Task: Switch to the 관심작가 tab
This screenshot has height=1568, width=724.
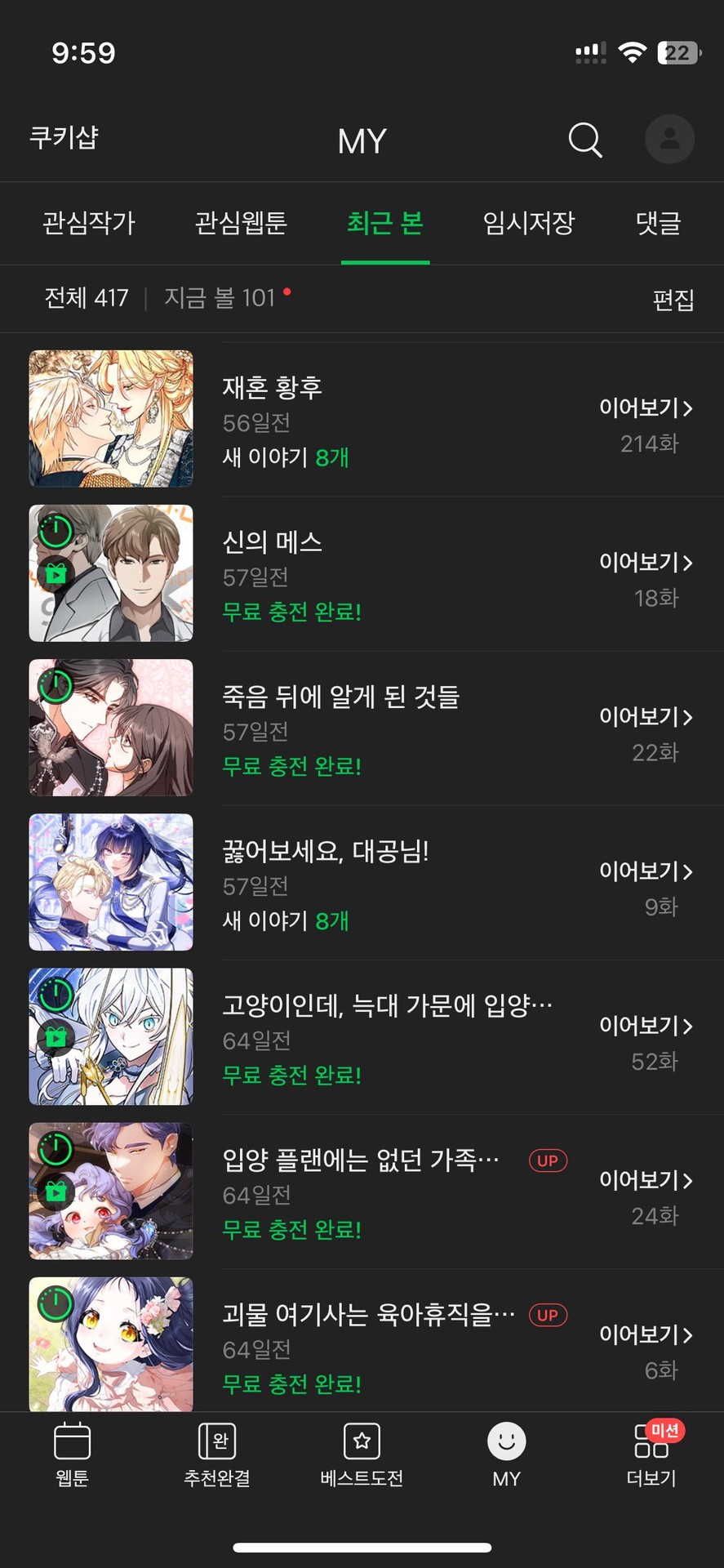Action: click(88, 223)
